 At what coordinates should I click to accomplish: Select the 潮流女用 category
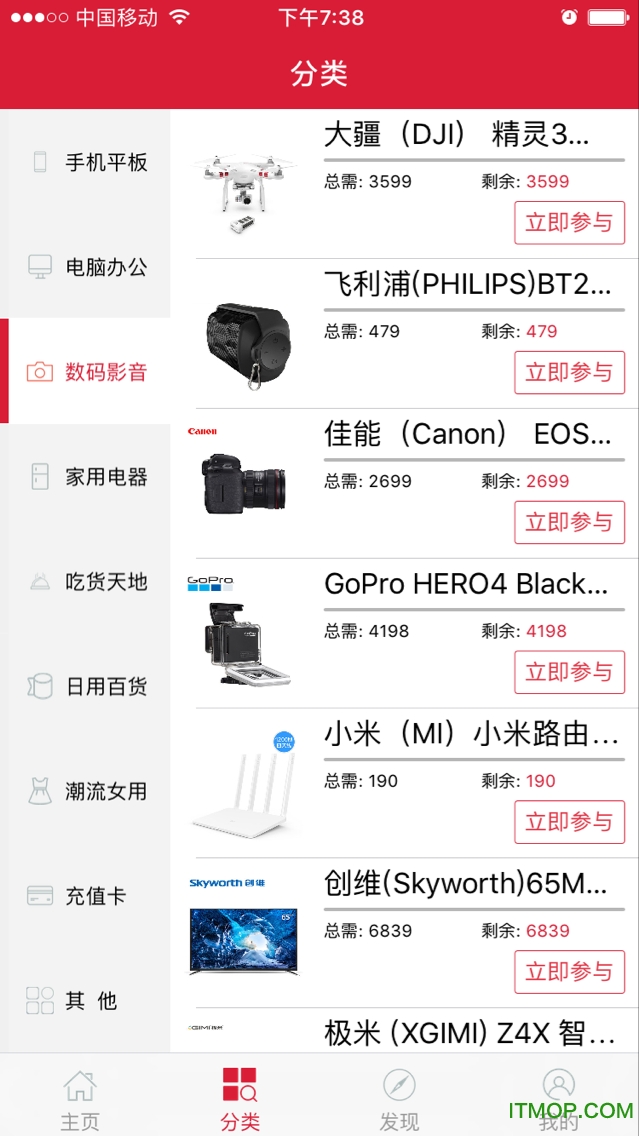coord(86,792)
